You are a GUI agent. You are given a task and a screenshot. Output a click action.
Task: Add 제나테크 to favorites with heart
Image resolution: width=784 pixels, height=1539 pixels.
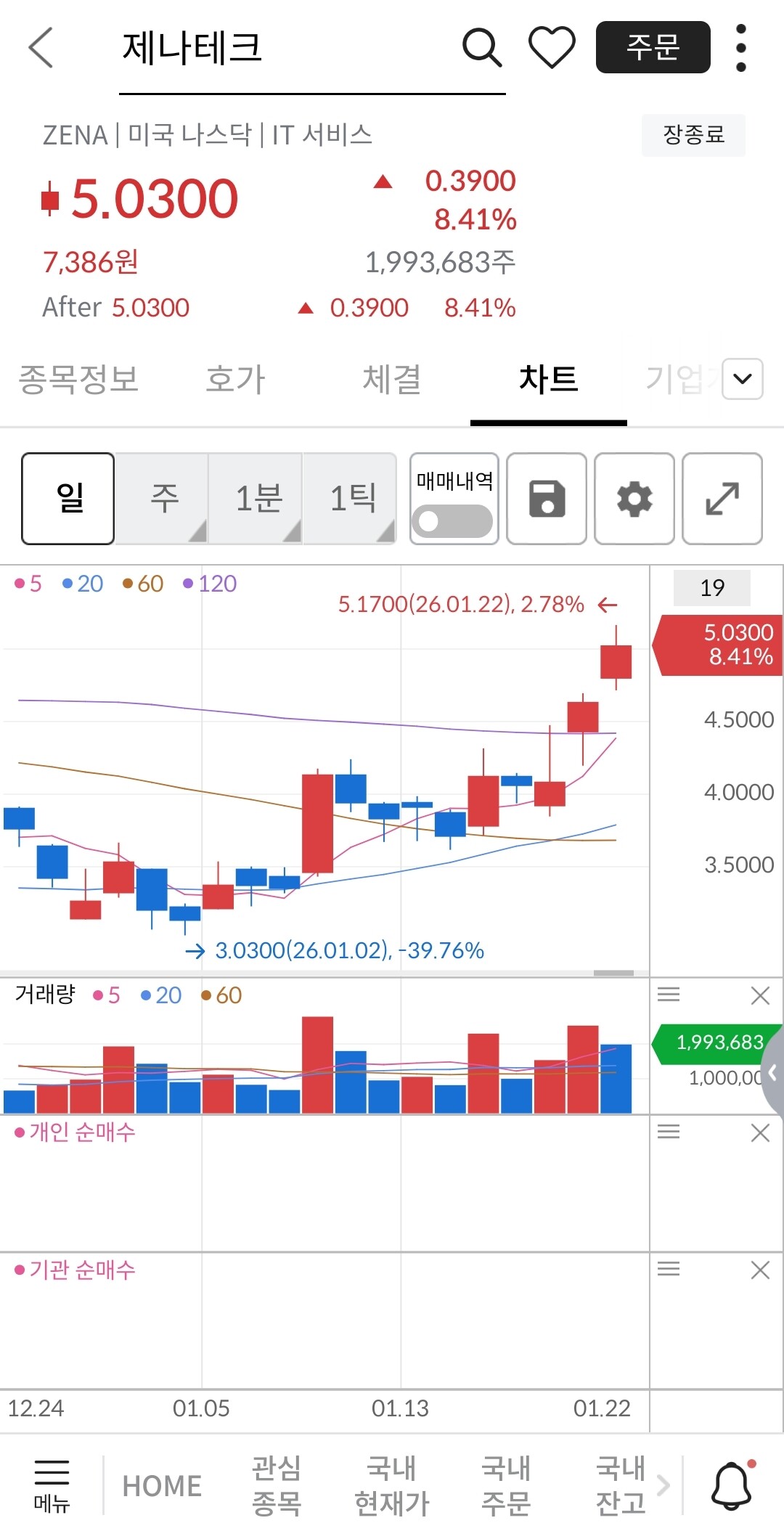552,48
